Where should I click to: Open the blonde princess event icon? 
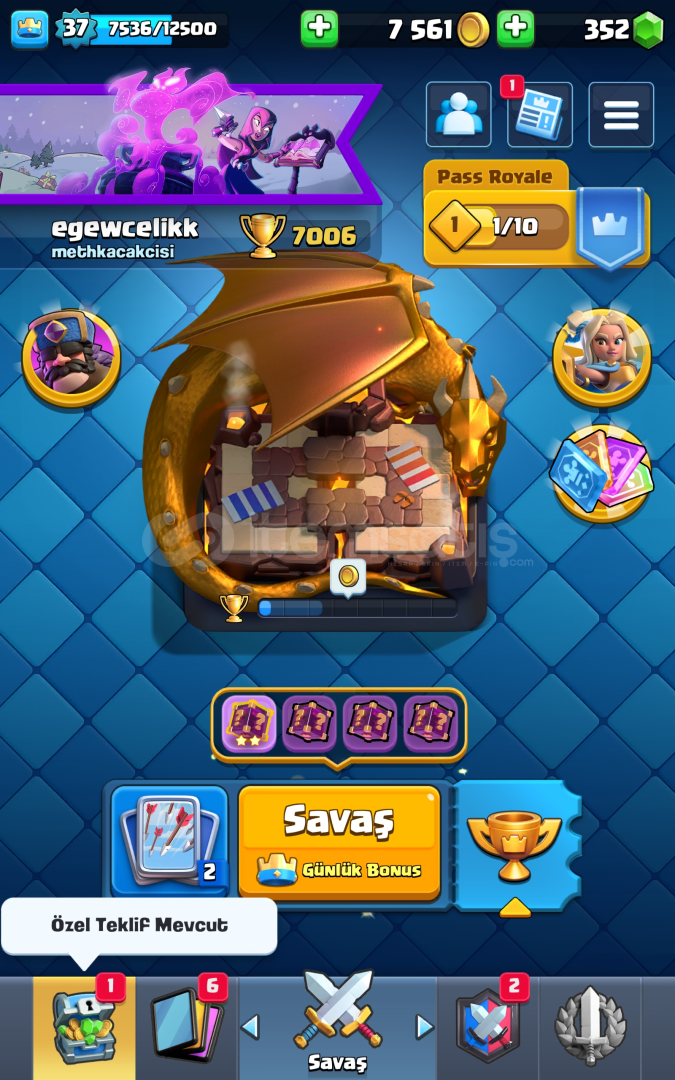click(x=602, y=357)
